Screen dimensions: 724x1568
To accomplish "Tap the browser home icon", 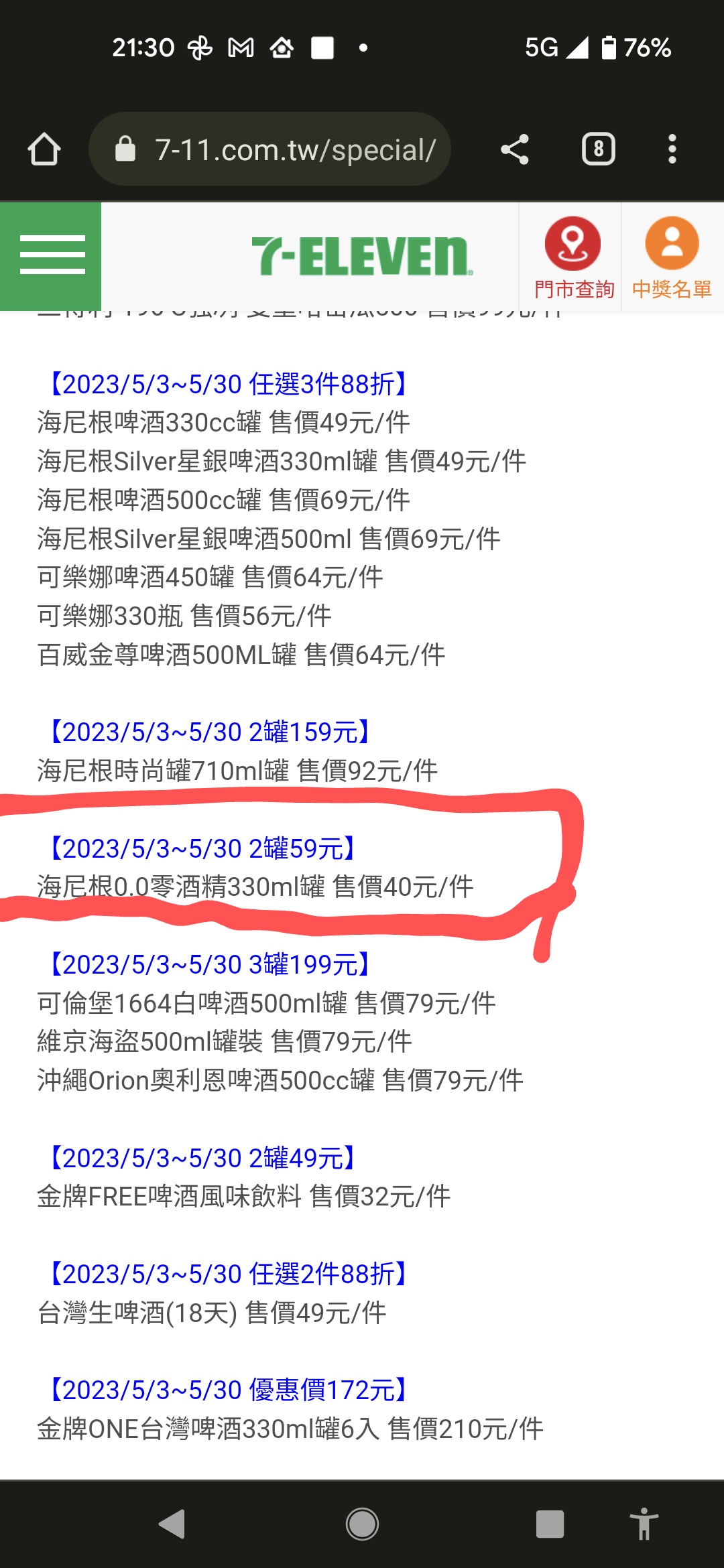I will (x=44, y=149).
